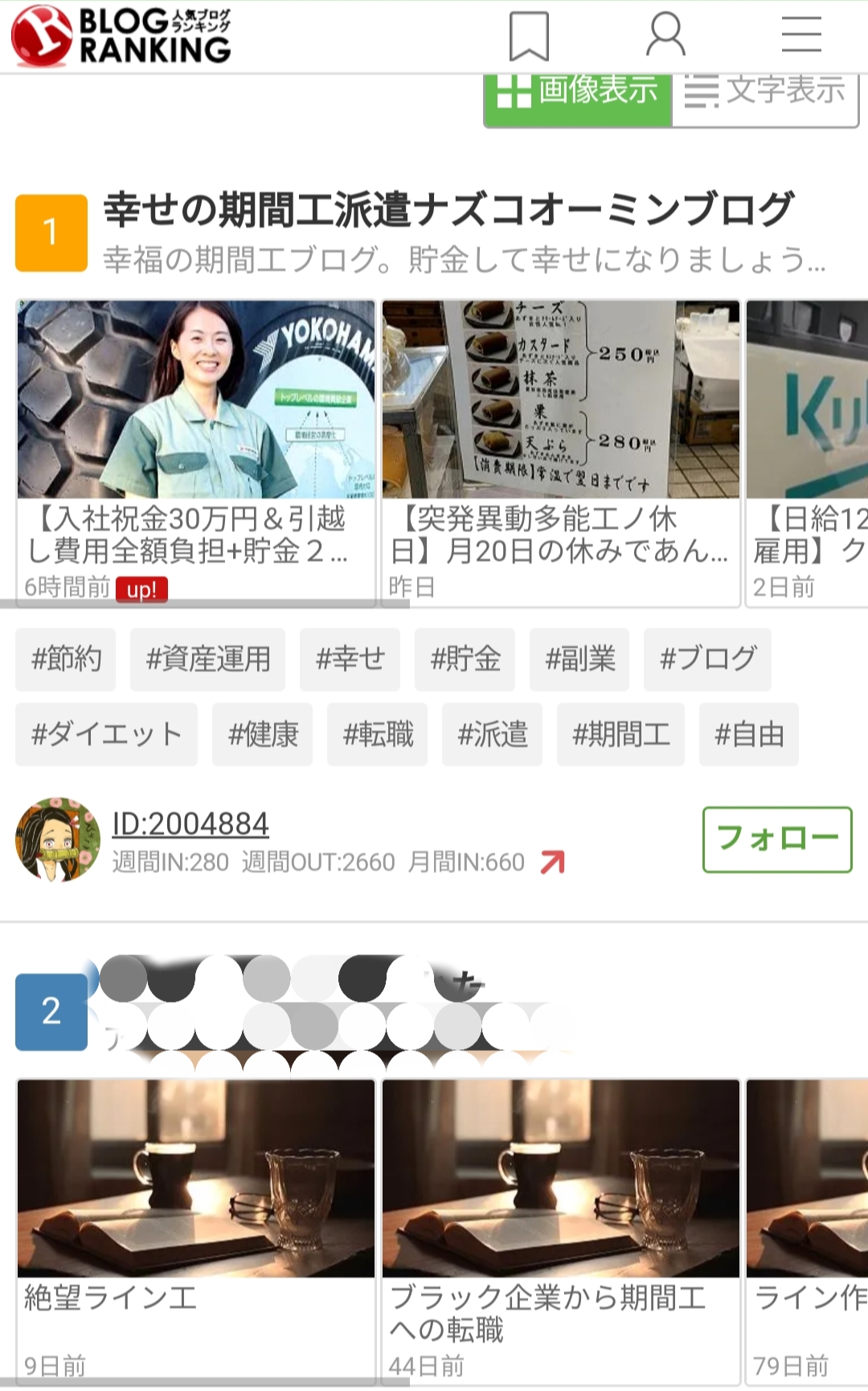Image resolution: width=868 pixels, height=1391 pixels.
Task: Open the bookmark icon in header
Action: (x=529, y=36)
